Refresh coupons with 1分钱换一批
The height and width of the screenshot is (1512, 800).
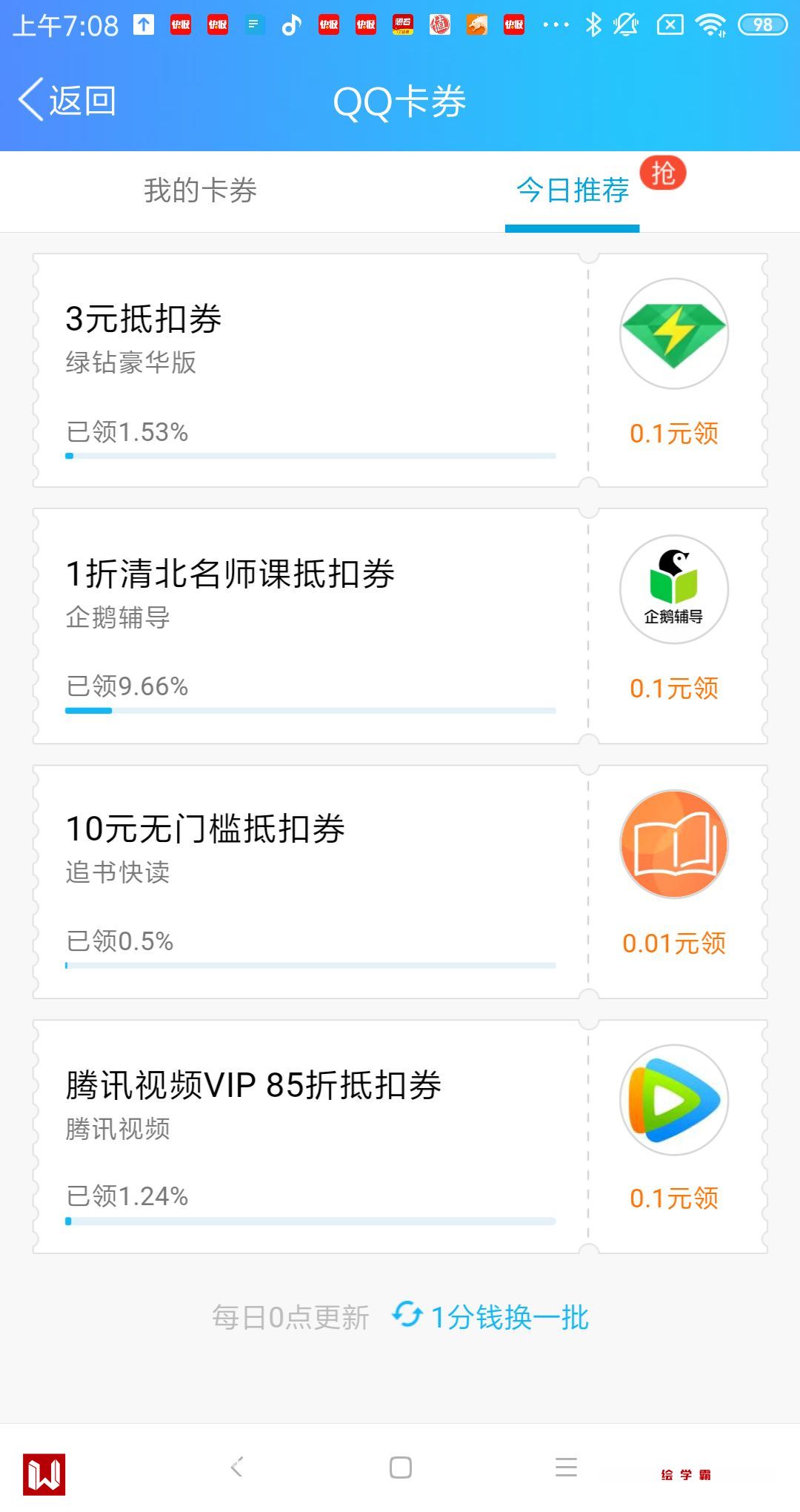[x=492, y=1317]
